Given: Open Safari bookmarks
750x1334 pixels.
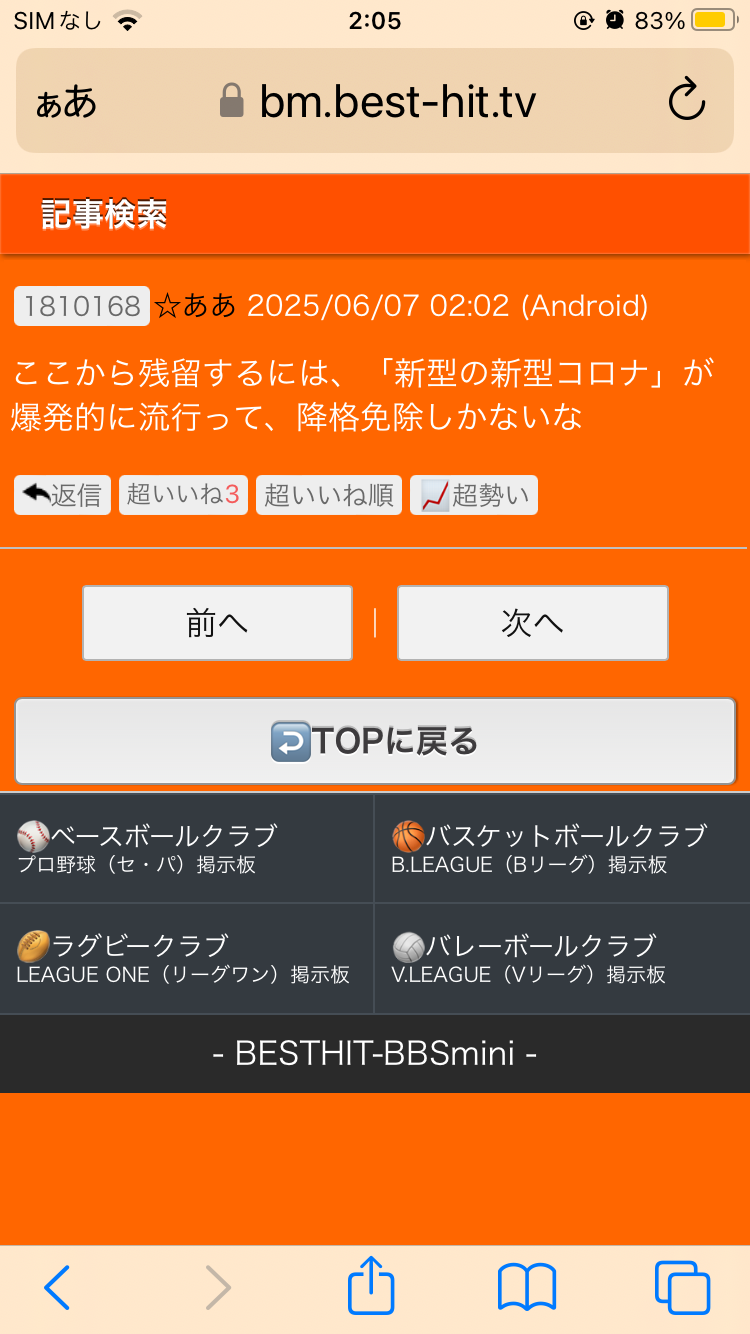Looking at the screenshot, I should pos(527,1287).
